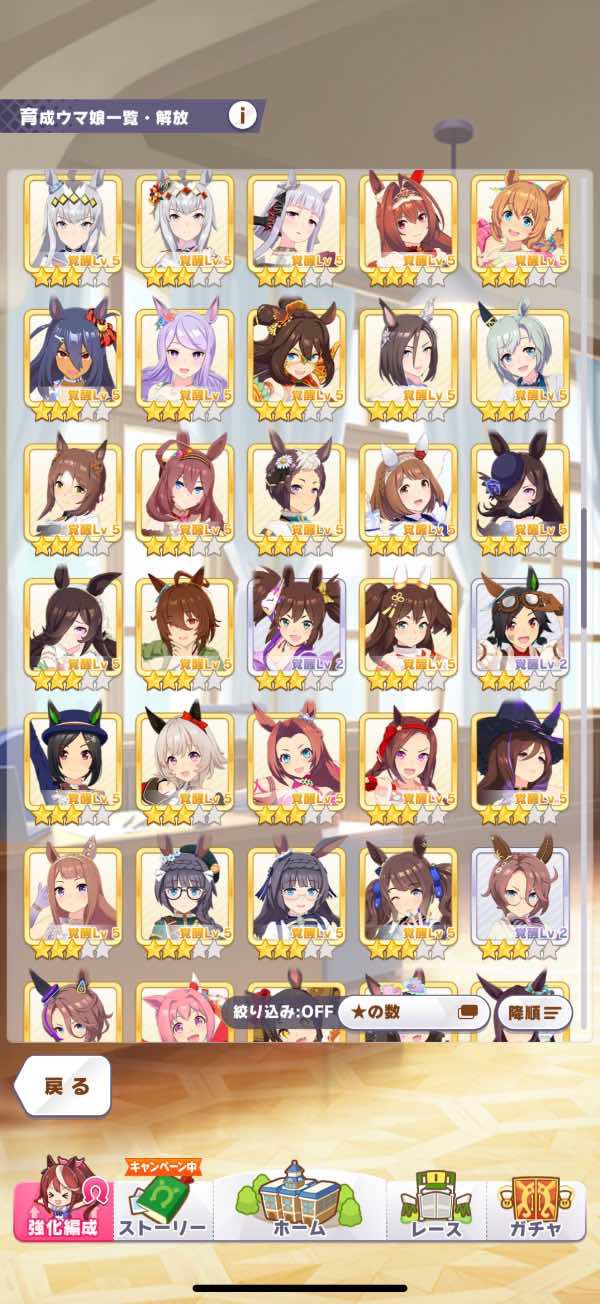Open the 絞り込み:OFF filter button
This screenshot has height=1304, width=600.
(277, 1012)
